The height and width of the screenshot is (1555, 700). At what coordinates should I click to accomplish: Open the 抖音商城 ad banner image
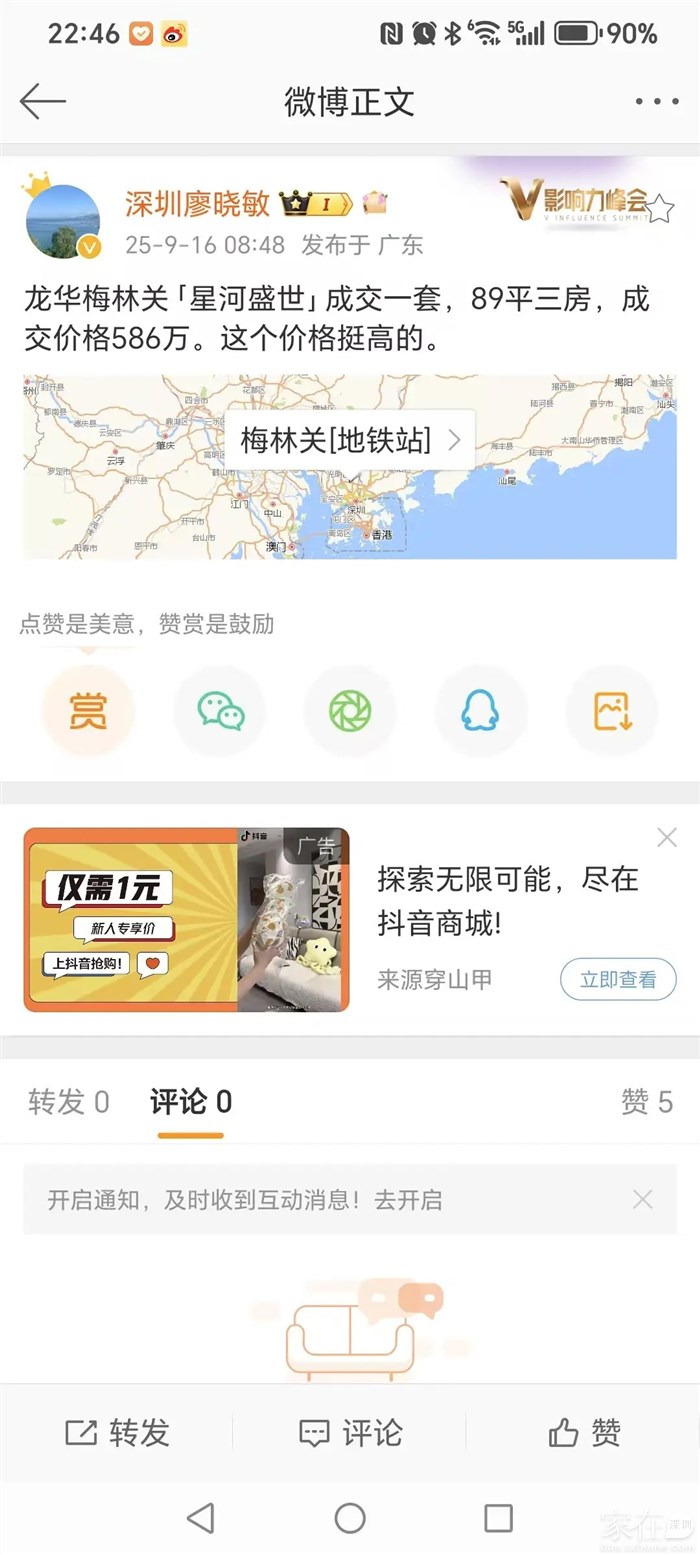[x=187, y=920]
